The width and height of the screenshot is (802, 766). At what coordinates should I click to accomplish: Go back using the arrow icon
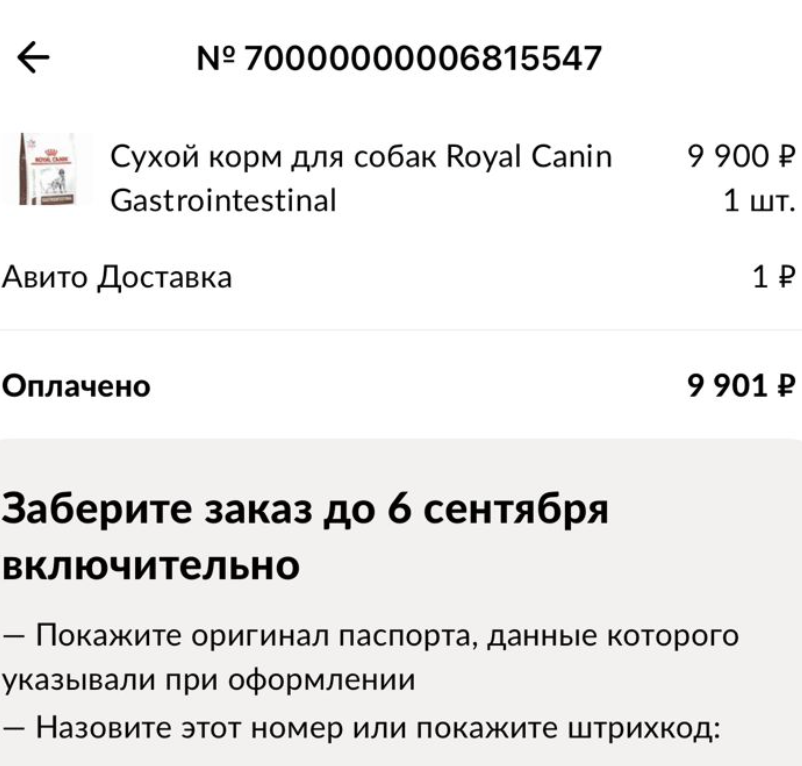tap(33, 59)
